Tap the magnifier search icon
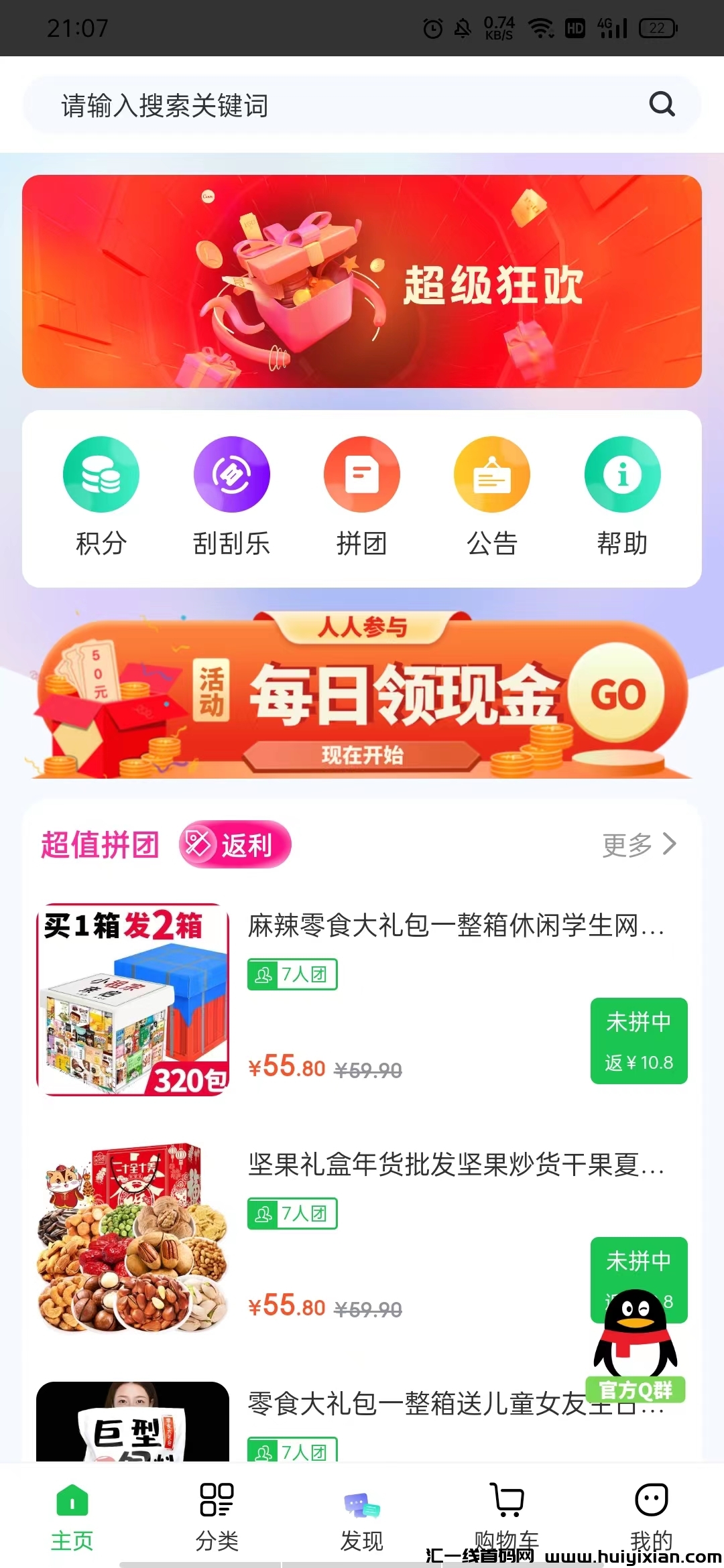724x1568 pixels. pyautogui.click(x=662, y=105)
